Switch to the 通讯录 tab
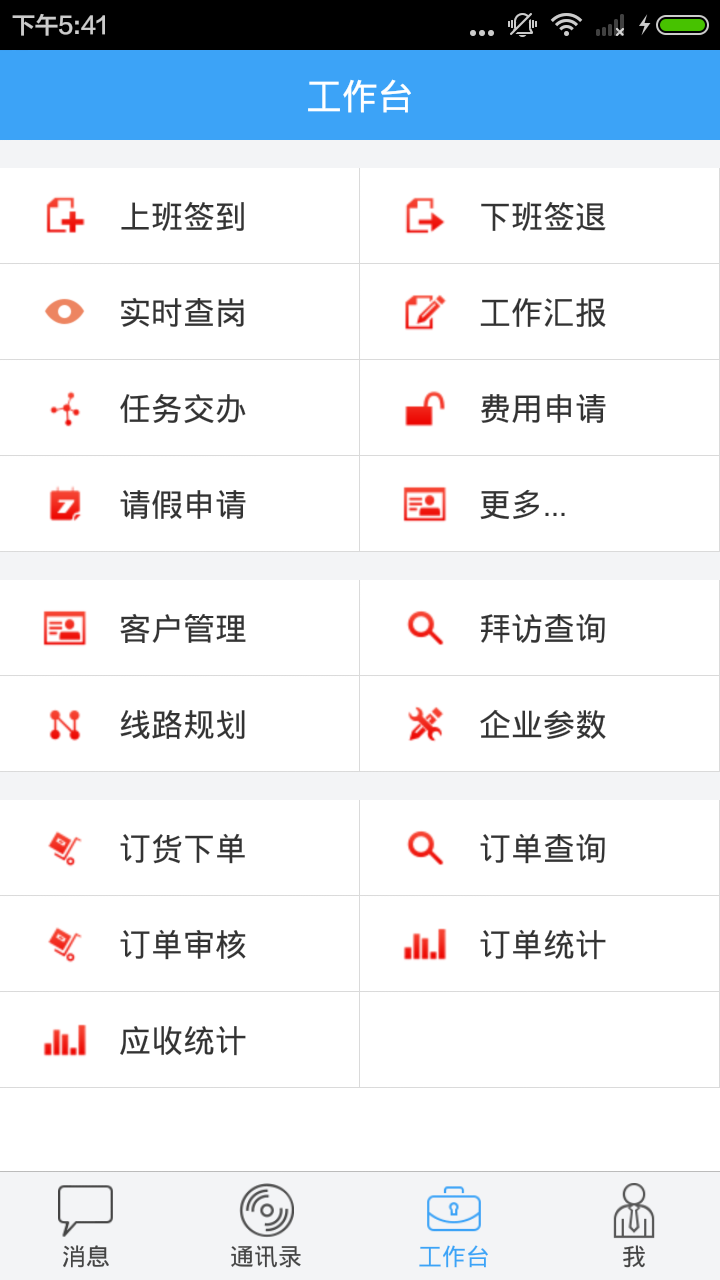 click(266, 1227)
